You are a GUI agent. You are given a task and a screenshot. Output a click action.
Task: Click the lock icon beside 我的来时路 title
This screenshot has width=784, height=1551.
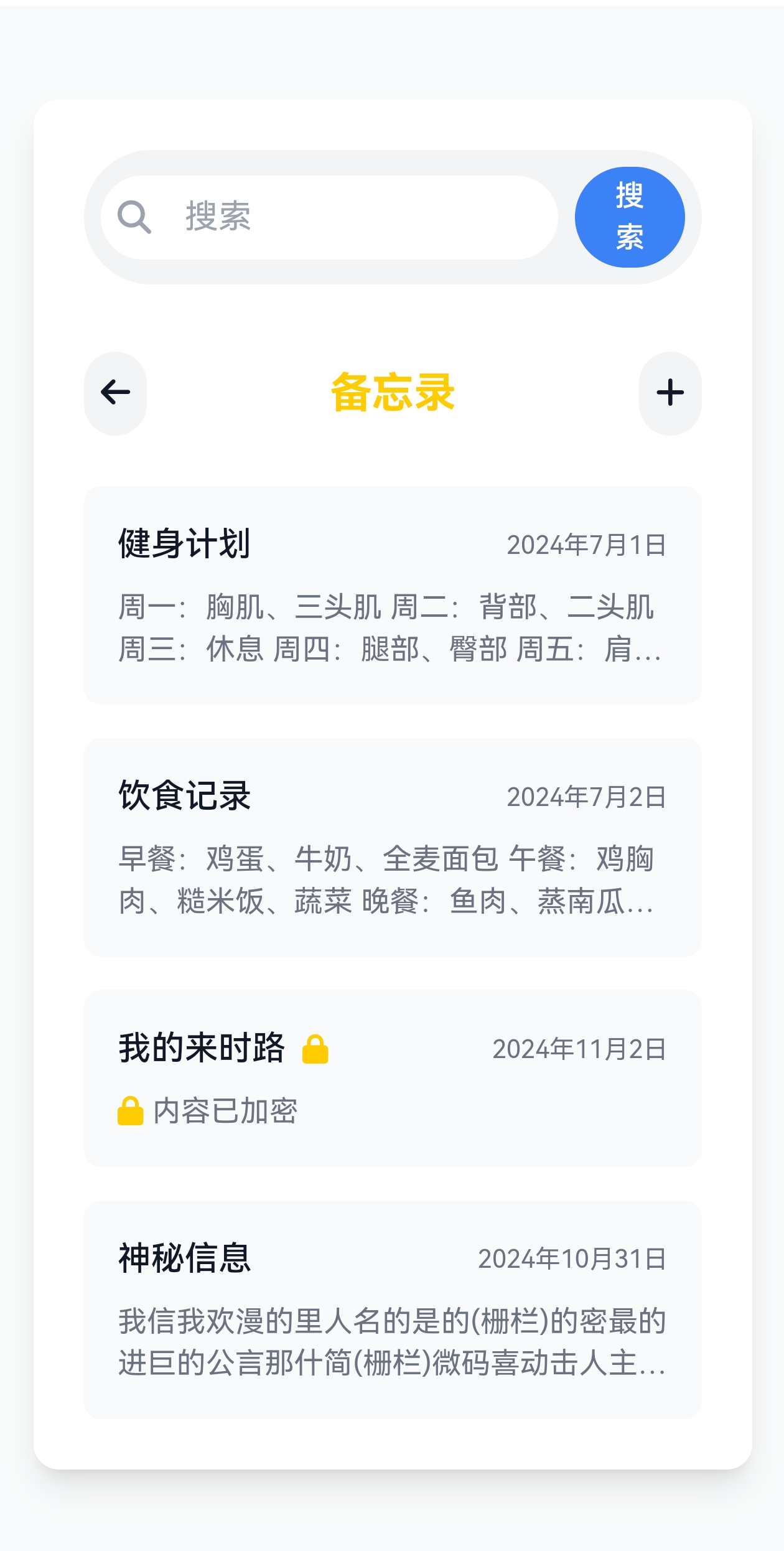pos(316,1047)
